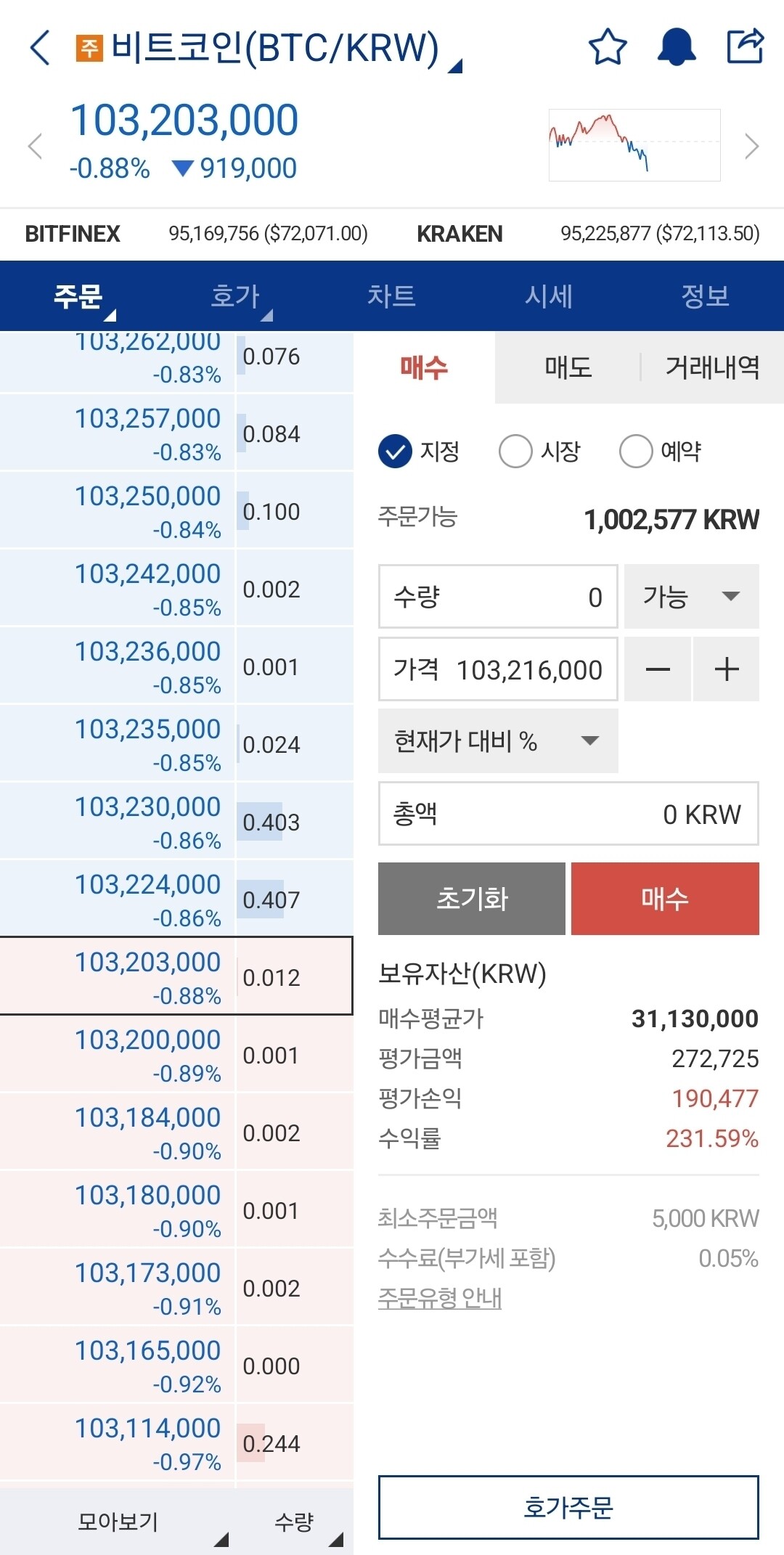The width and height of the screenshot is (784, 1555).
Task: Open the 현재가 대비 % dropdown
Action: 497,741
